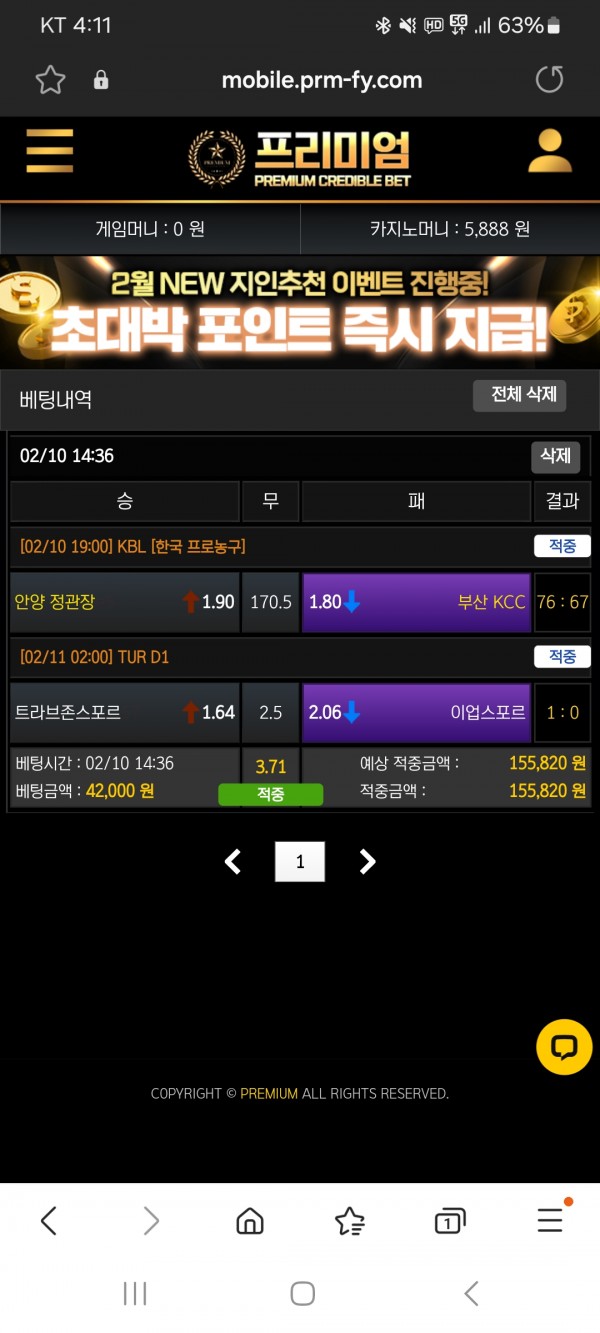Bookmark this site with the star icon
This screenshot has width=600, height=1333.
tap(50, 80)
